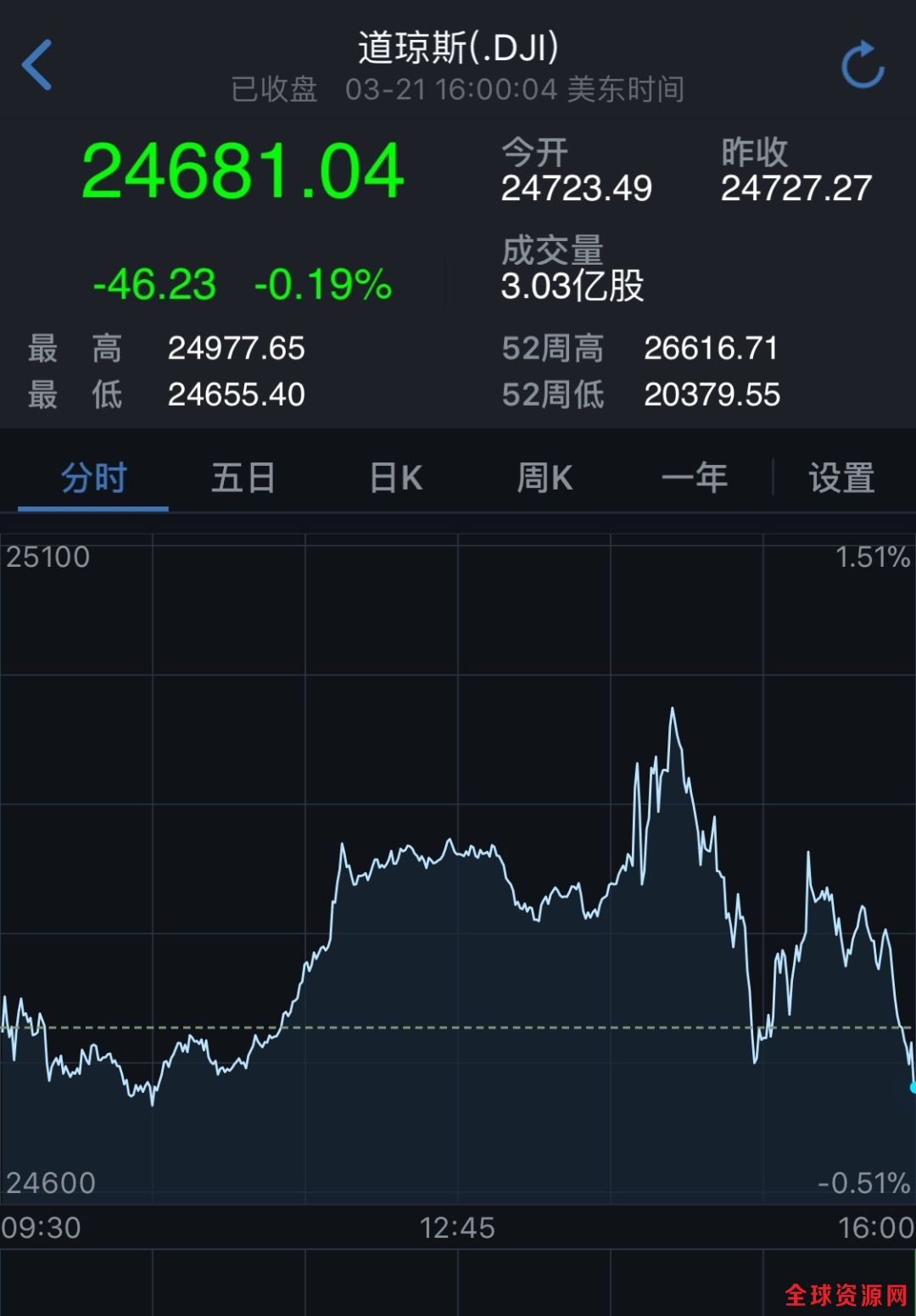
Task: Open 设置 chart settings
Action: click(841, 478)
